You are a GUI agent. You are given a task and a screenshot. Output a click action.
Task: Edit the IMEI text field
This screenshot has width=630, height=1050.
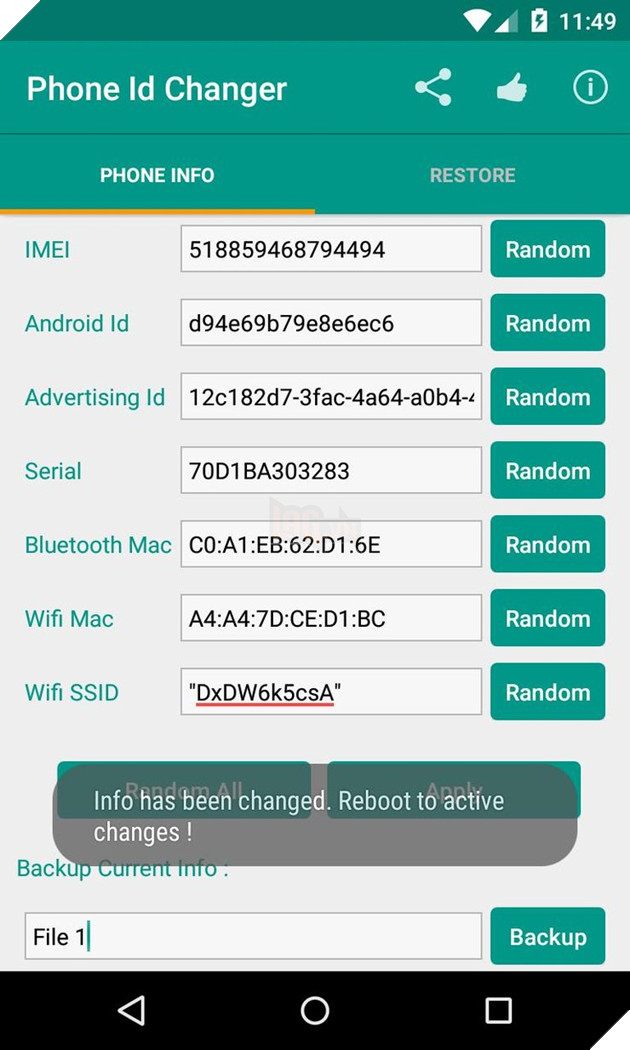point(331,249)
